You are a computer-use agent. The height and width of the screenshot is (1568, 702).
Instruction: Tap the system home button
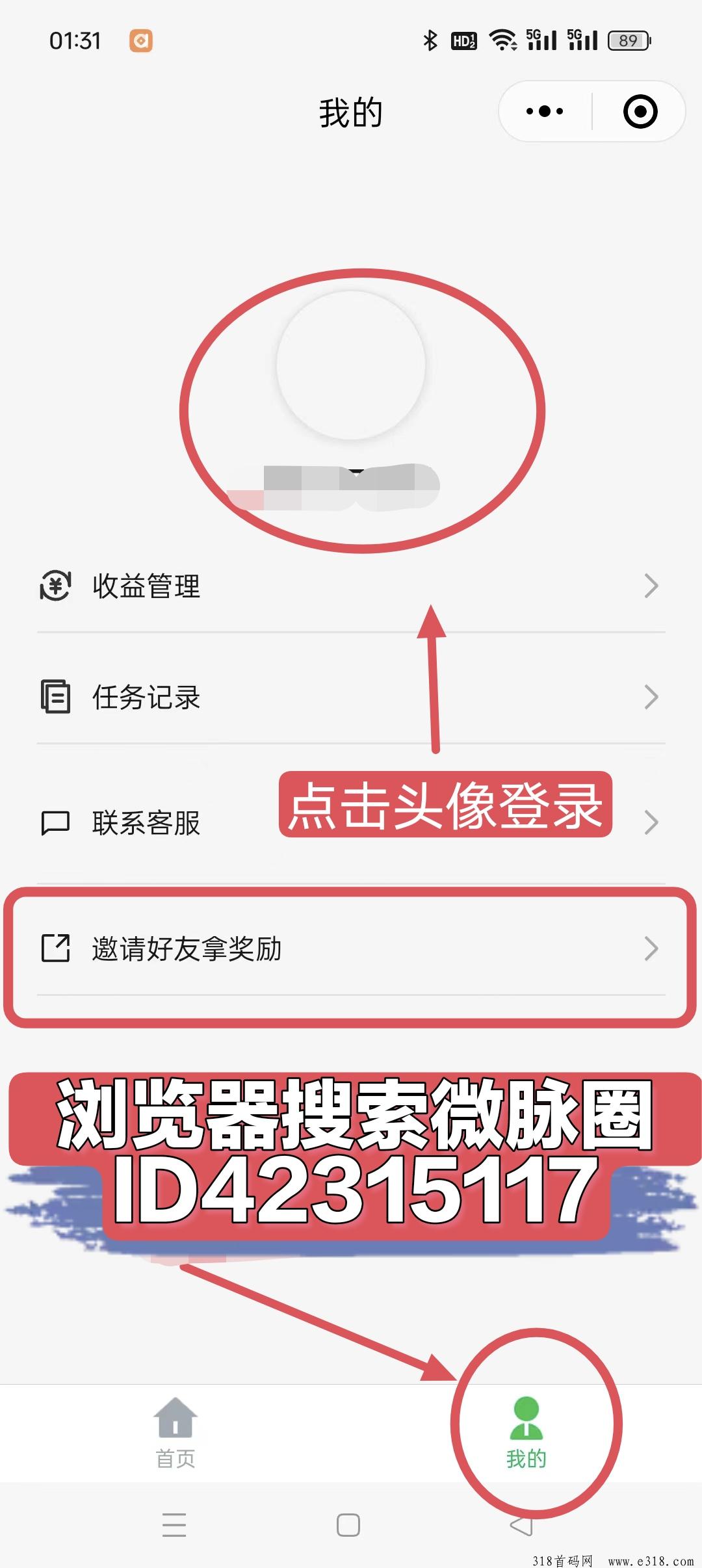(348, 1525)
